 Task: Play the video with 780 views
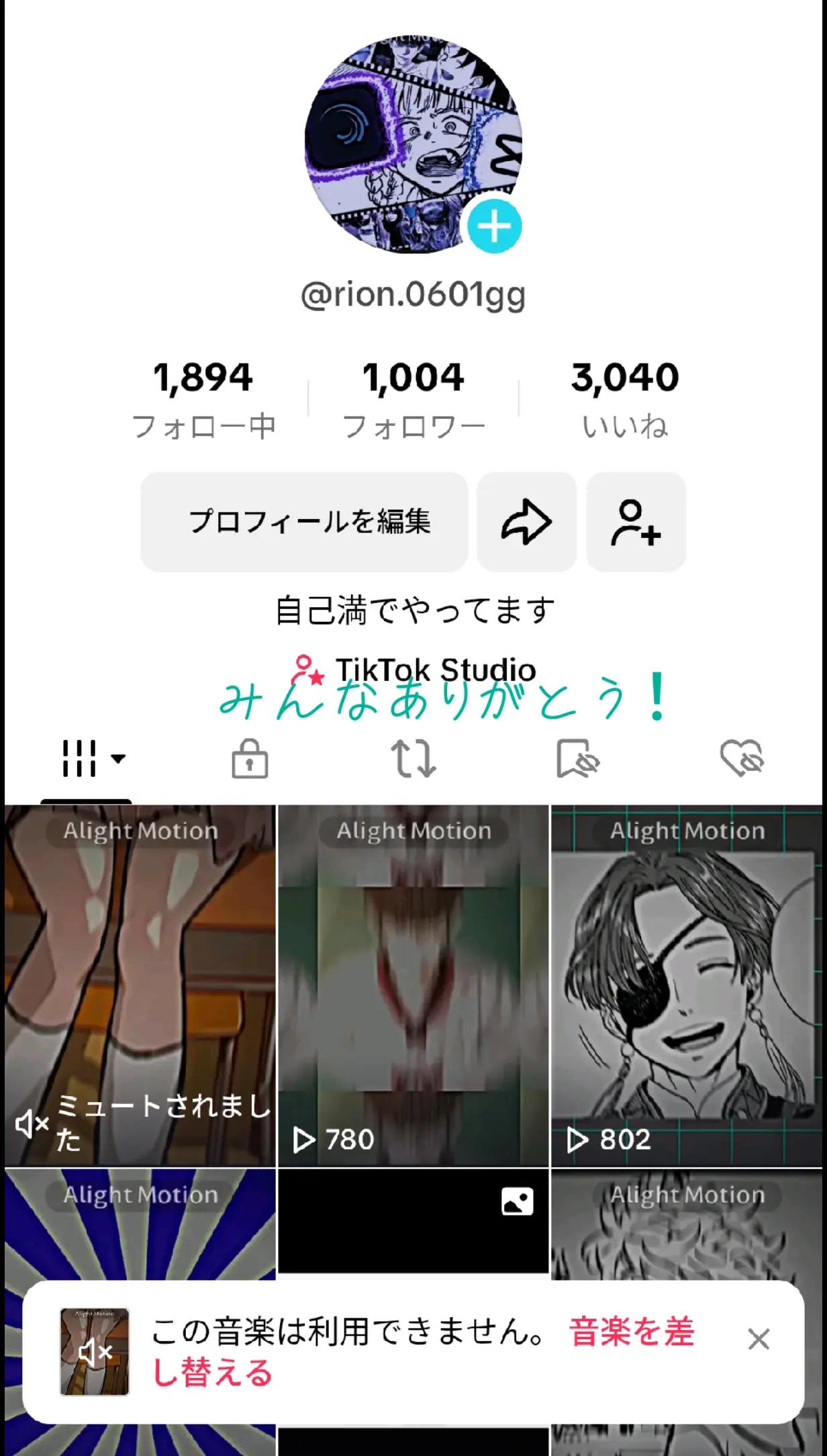click(x=413, y=985)
